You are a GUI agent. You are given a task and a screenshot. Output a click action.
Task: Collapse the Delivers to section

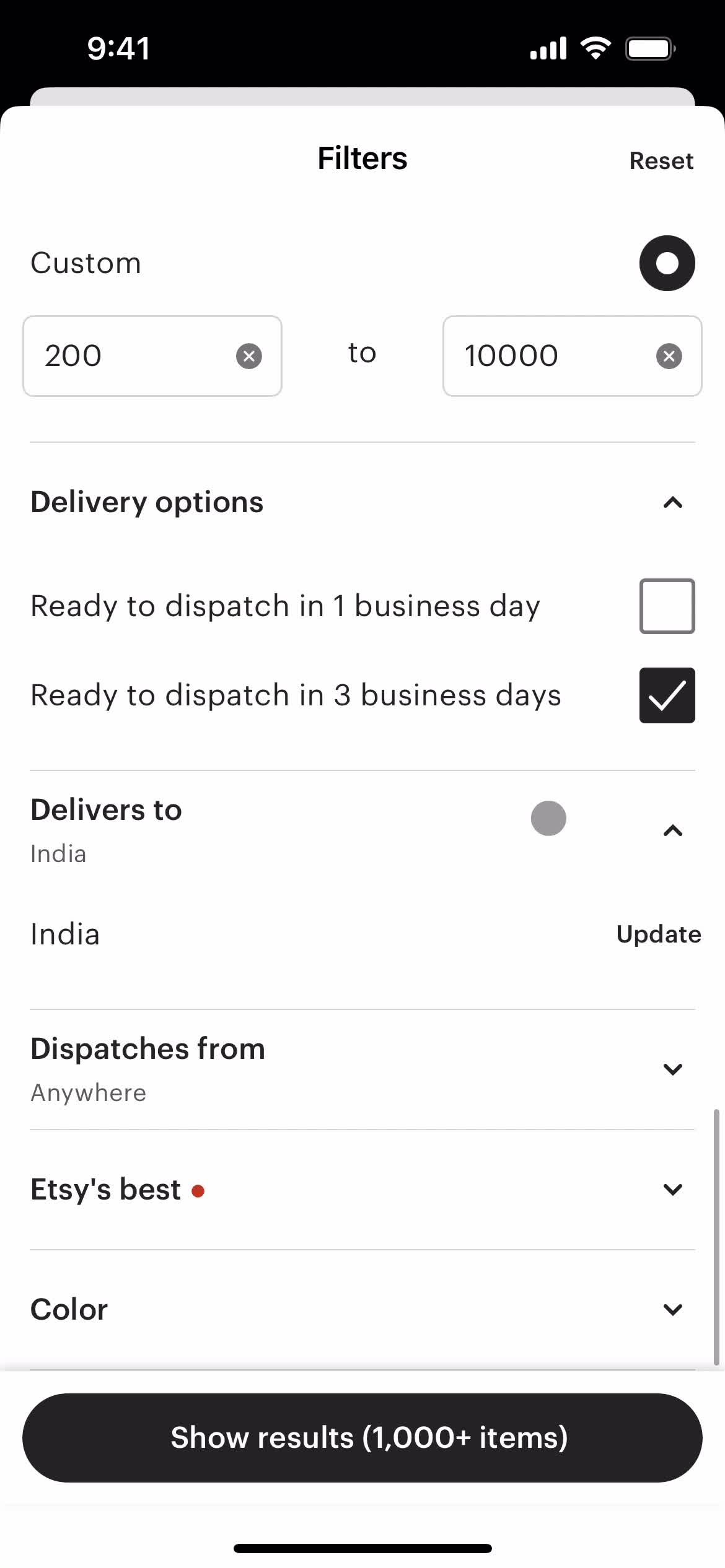tap(672, 830)
